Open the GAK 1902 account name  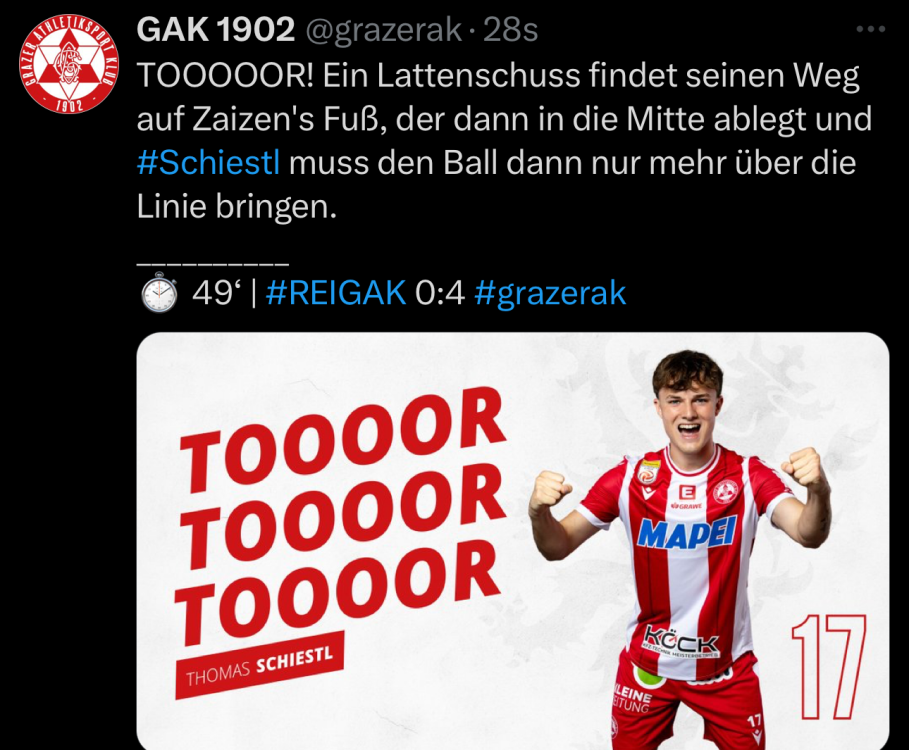[x=215, y=31]
